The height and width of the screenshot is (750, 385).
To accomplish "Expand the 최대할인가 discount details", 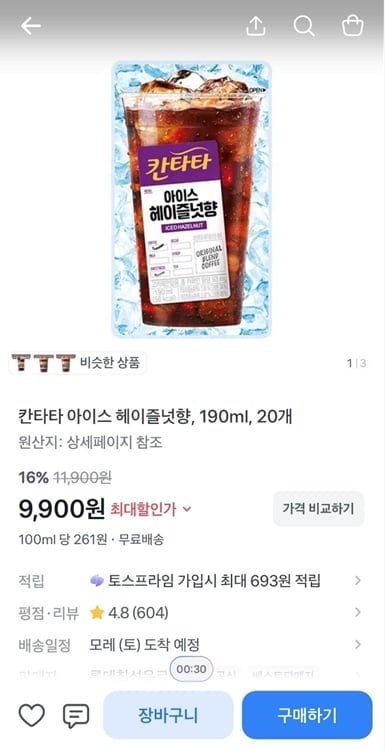I will click(x=151, y=509).
